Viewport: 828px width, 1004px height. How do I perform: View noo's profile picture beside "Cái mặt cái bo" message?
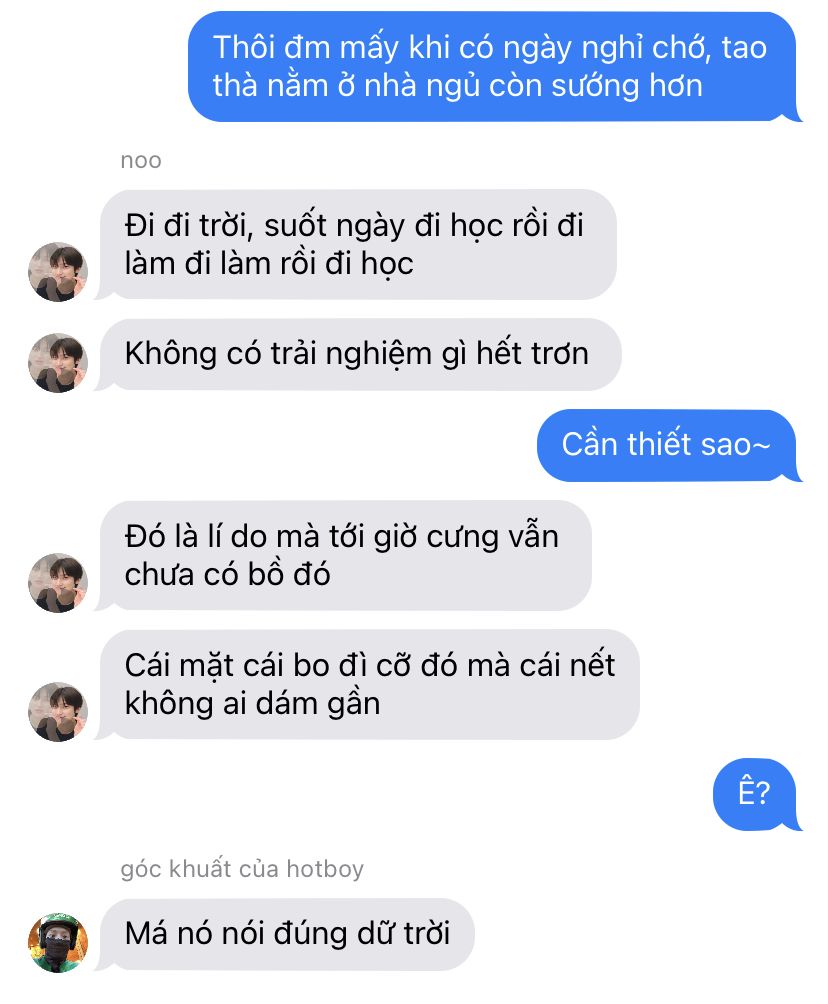click(x=58, y=711)
